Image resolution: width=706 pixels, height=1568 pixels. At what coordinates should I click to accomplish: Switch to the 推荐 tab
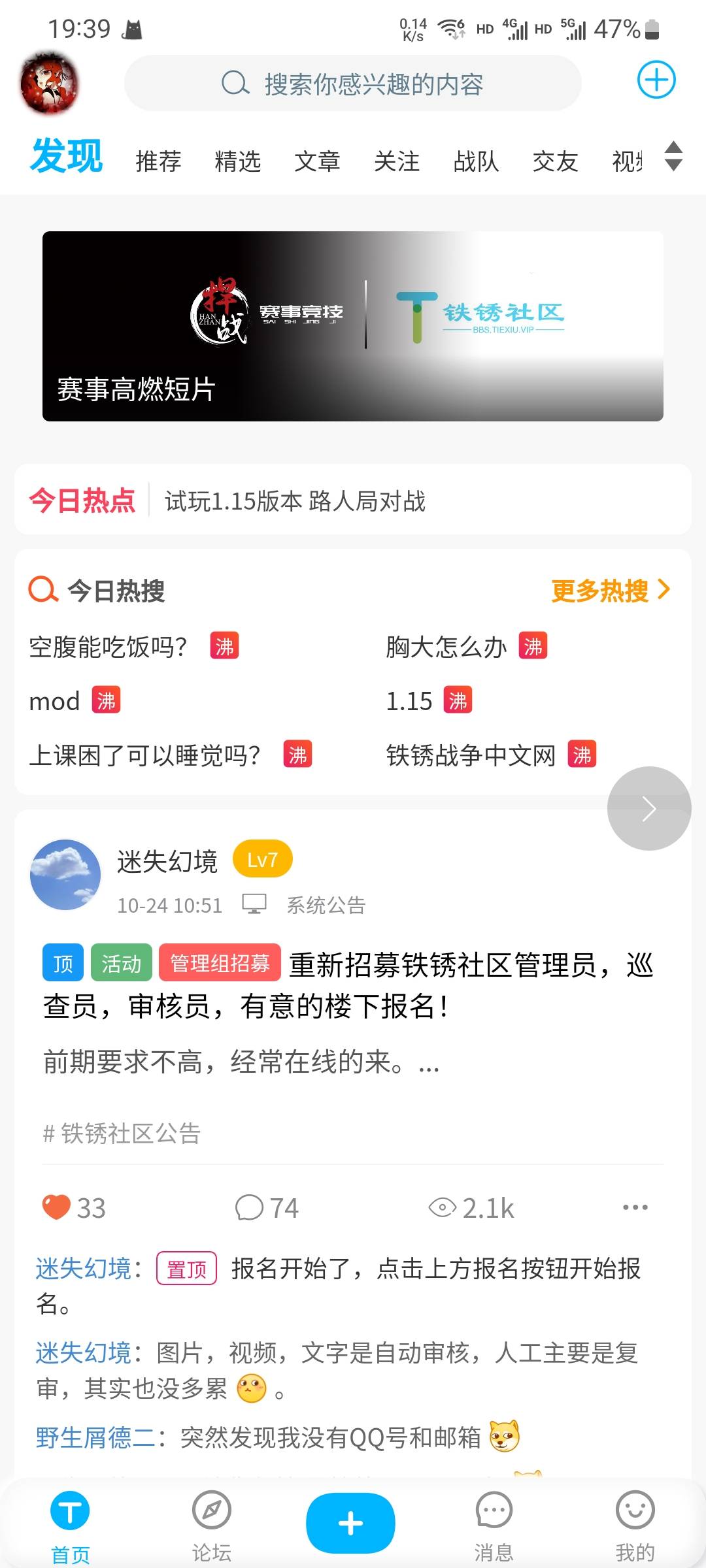click(158, 161)
